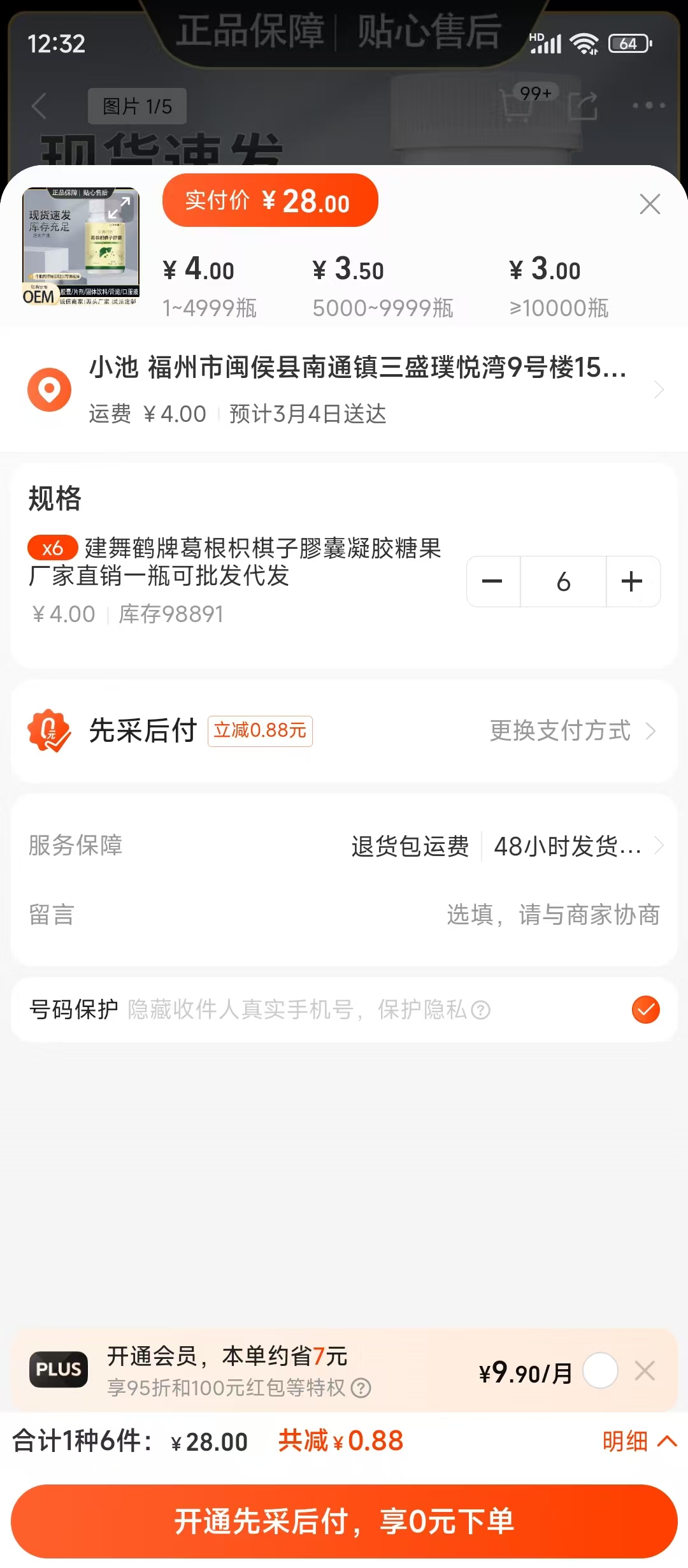The width and height of the screenshot is (688, 1568).
Task: Tap the quantity field showing 6
Action: (563, 581)
